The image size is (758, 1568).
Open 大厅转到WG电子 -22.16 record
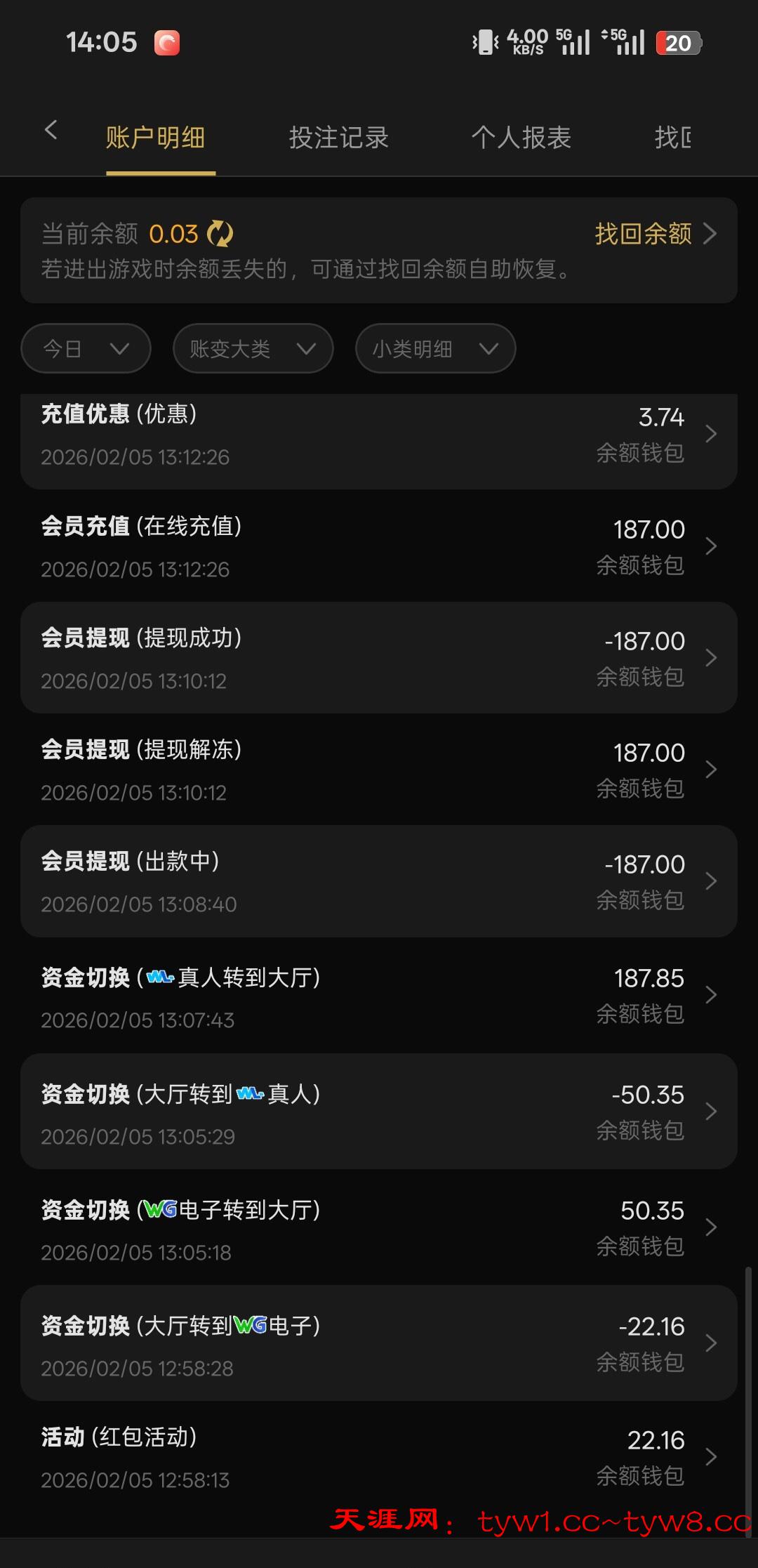(x=379, y=1344)
